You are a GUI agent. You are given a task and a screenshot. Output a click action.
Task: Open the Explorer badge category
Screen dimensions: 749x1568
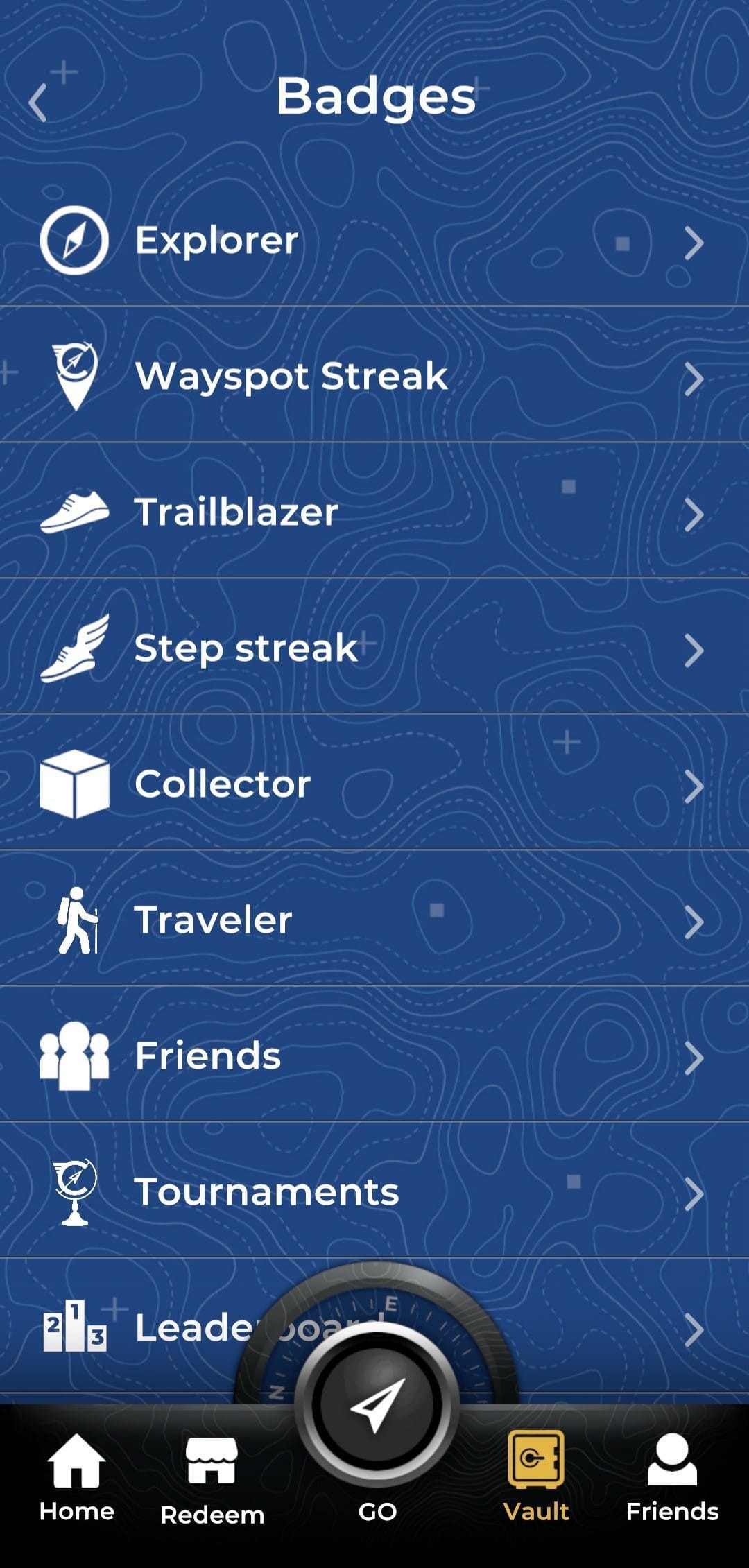pos(374,240)
